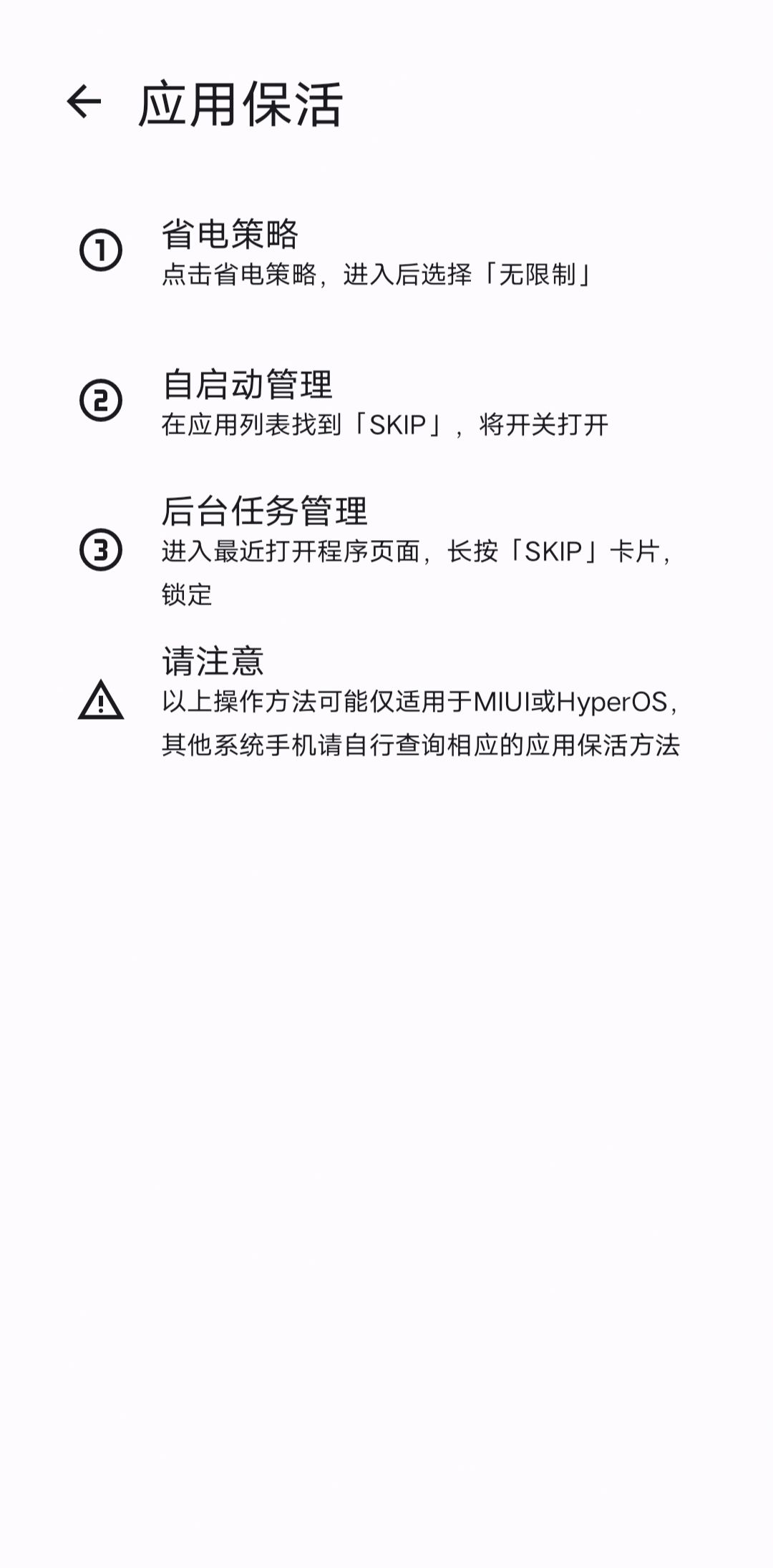Select the 后台任务管理 heading

[x=265, y=511]
